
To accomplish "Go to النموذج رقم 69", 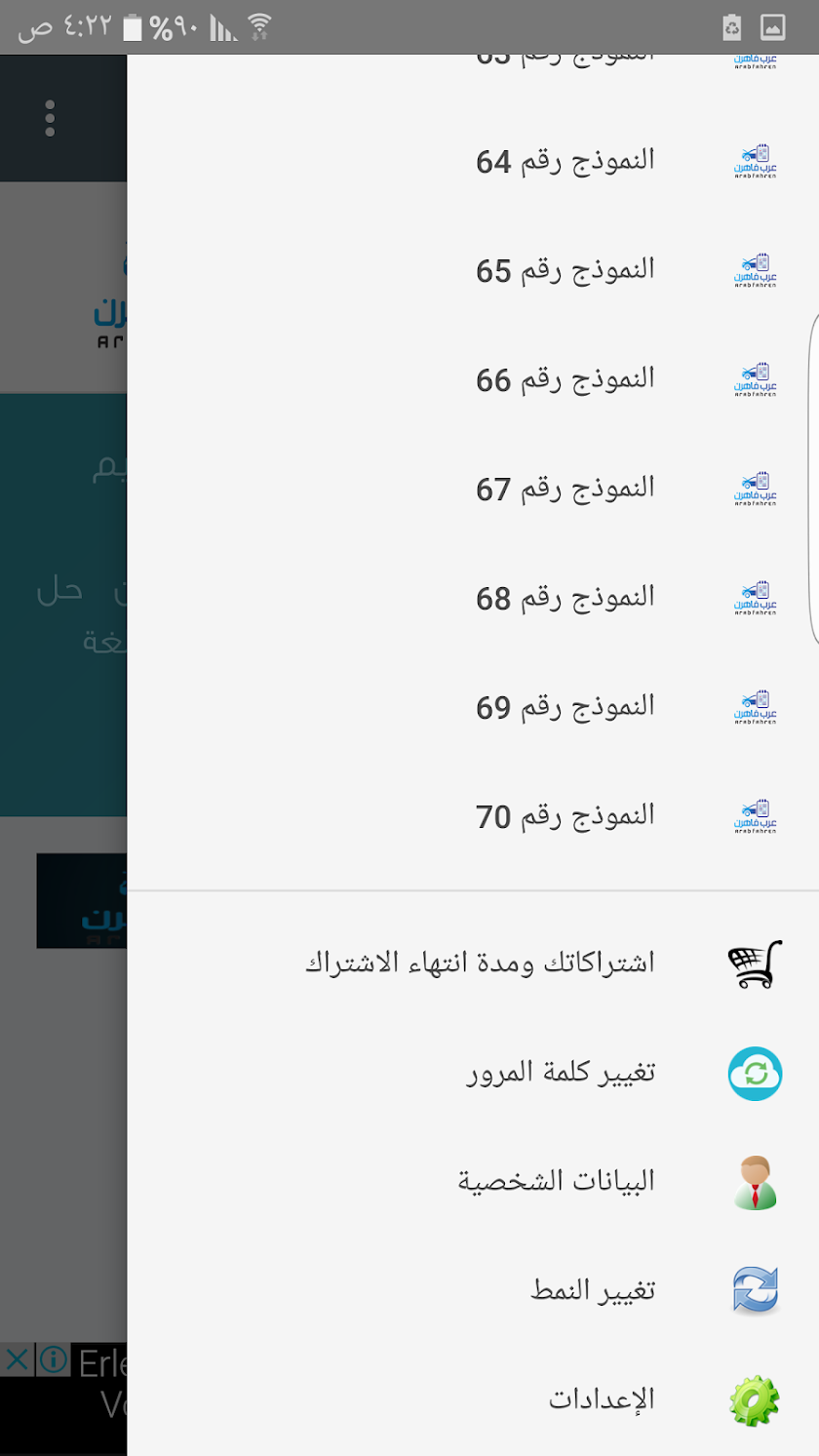I will [x=565, y=707].
